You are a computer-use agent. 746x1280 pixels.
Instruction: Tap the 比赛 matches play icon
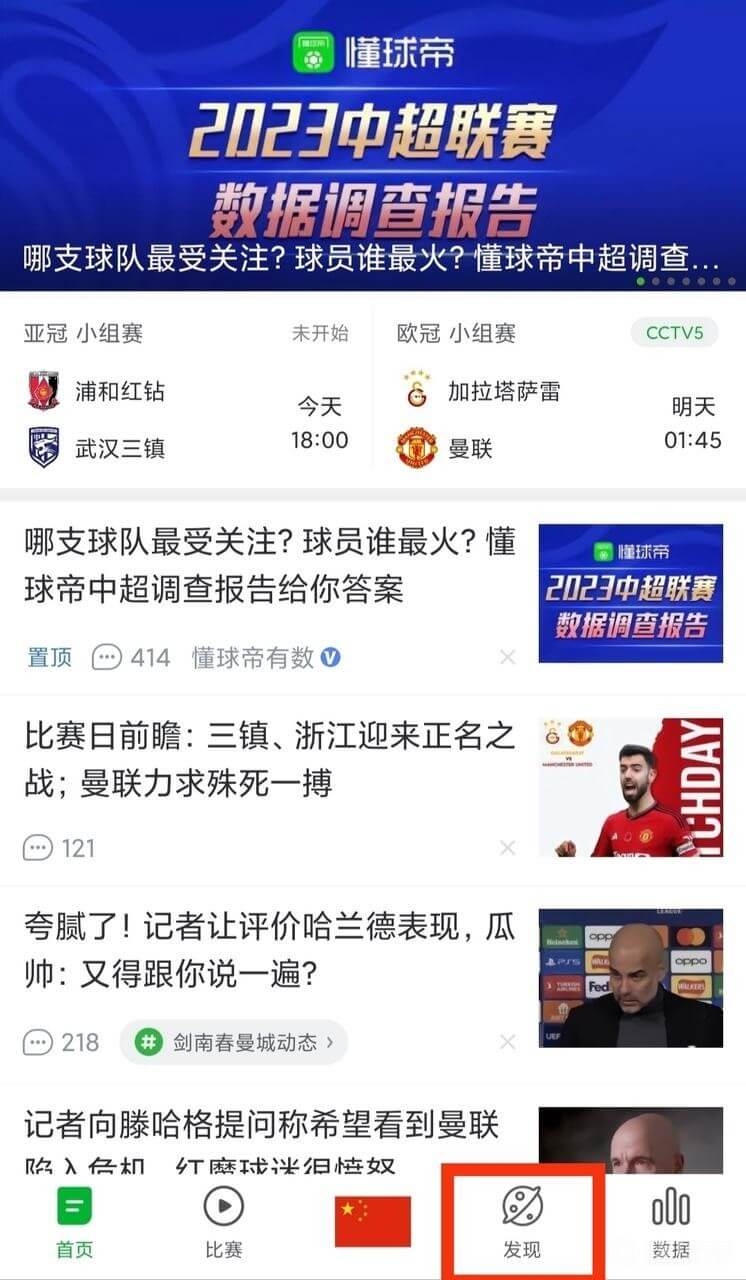(x=222, y=1207)
